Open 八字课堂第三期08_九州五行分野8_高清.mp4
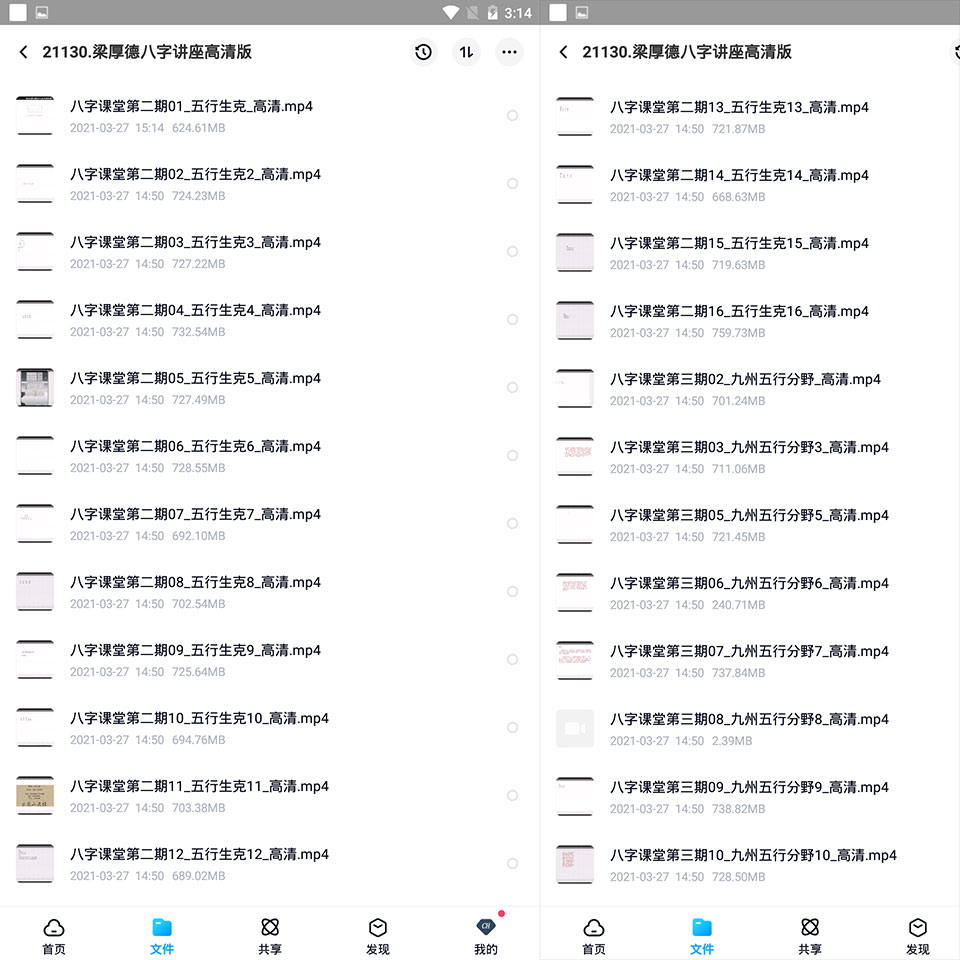 pyautogui.click(x=749, y=720)
